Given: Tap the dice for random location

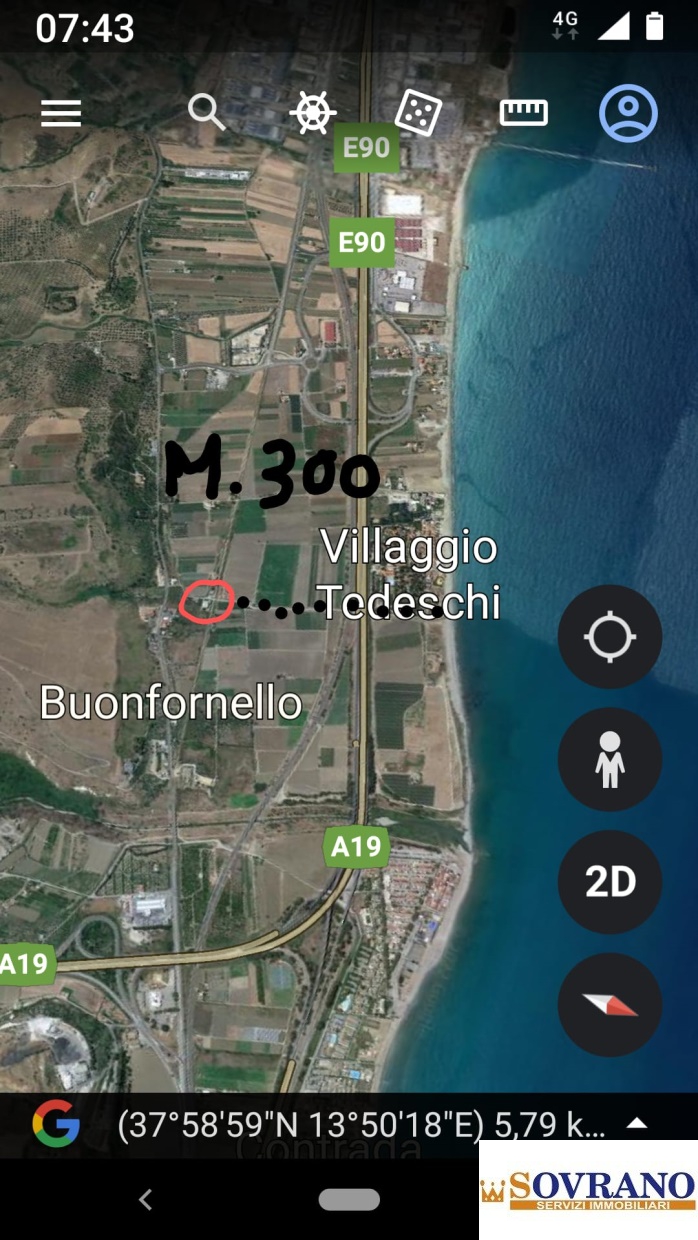Looking at the screenshot, I should (417, 113).
